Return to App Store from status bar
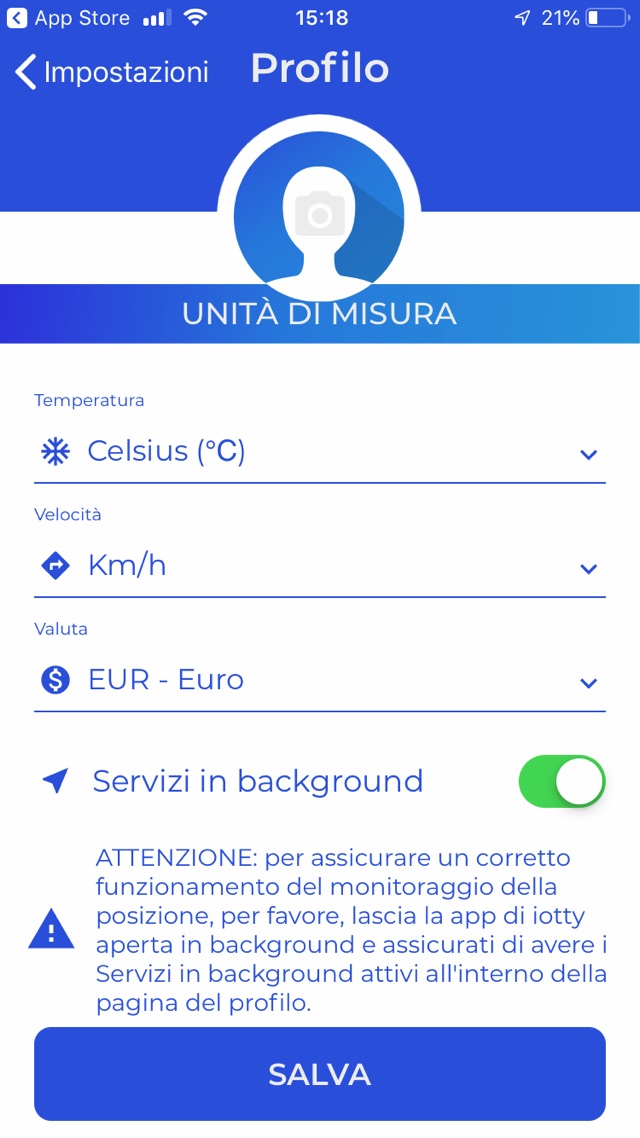 [68, 18]
